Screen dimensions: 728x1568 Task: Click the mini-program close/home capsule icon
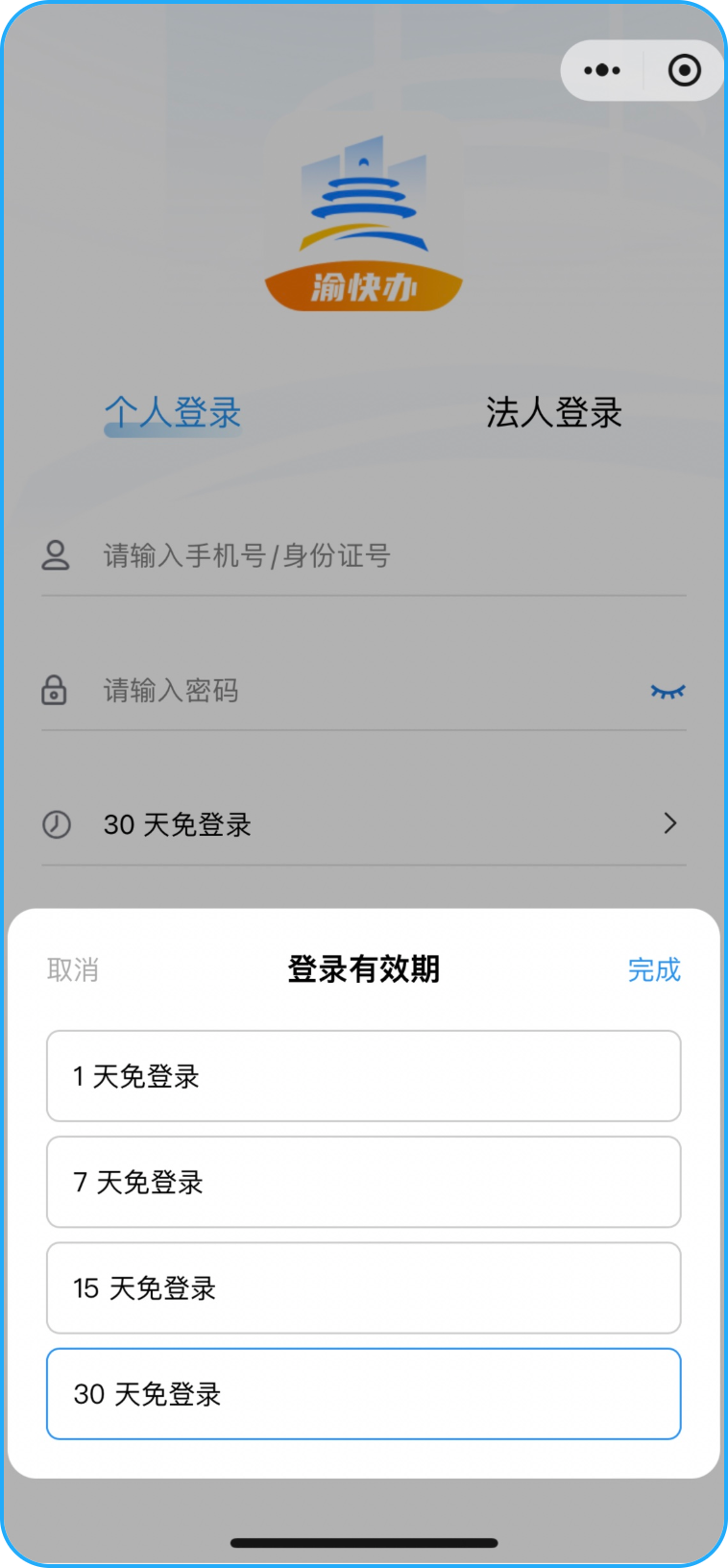[x=683, y=70]
